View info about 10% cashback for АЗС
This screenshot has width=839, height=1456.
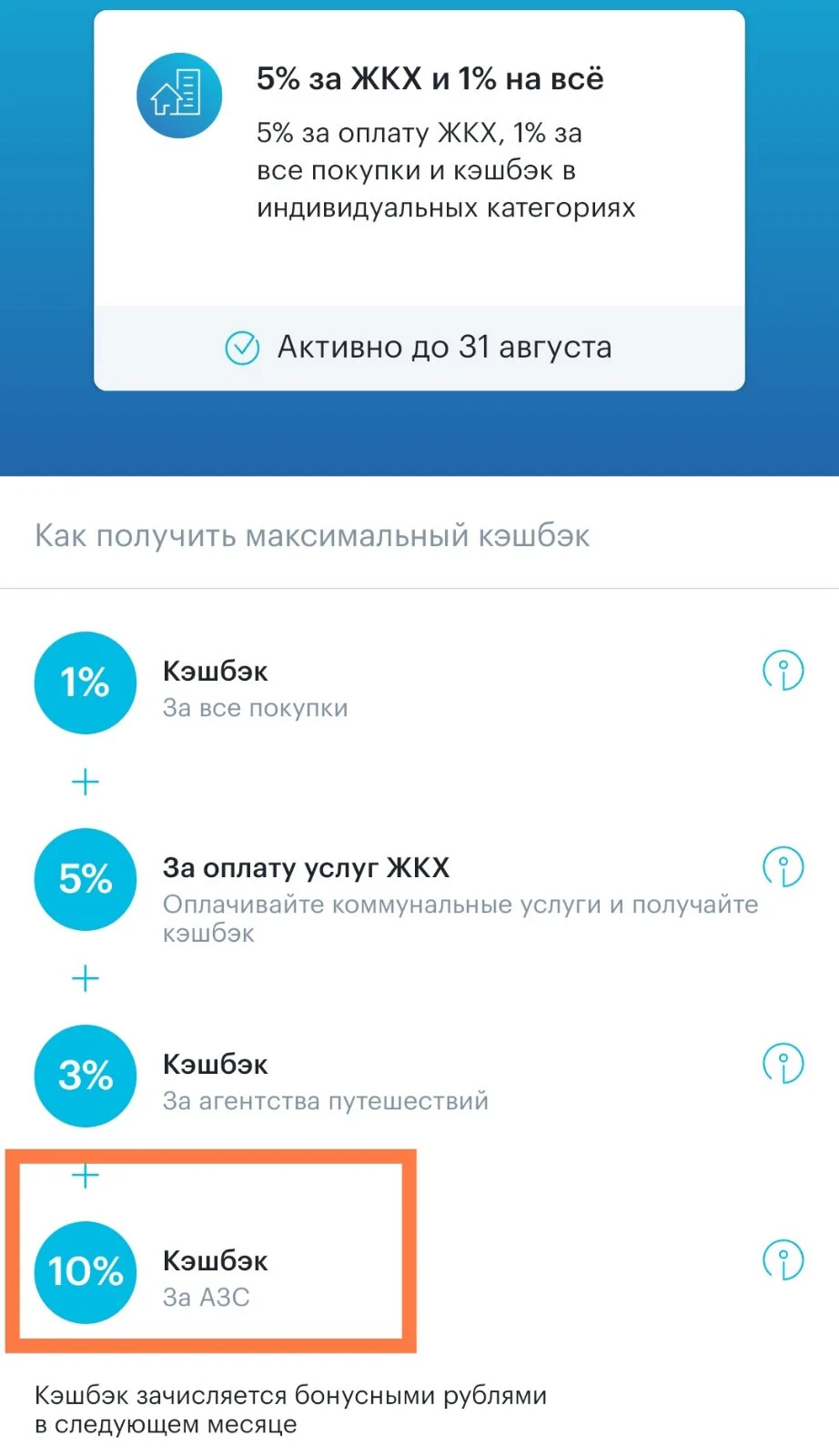point(783,1260)
